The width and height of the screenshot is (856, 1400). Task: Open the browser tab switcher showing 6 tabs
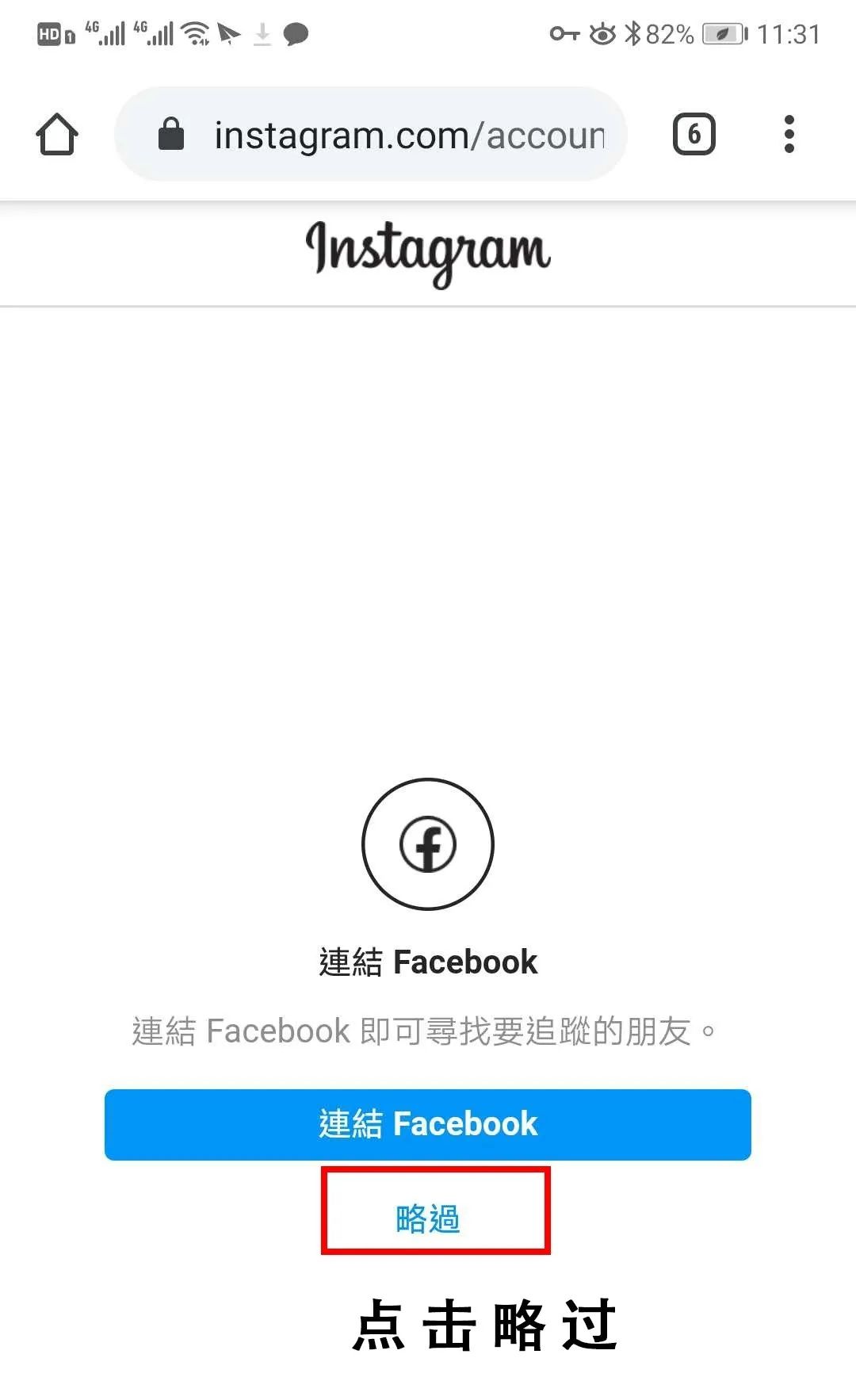[694, 133]
